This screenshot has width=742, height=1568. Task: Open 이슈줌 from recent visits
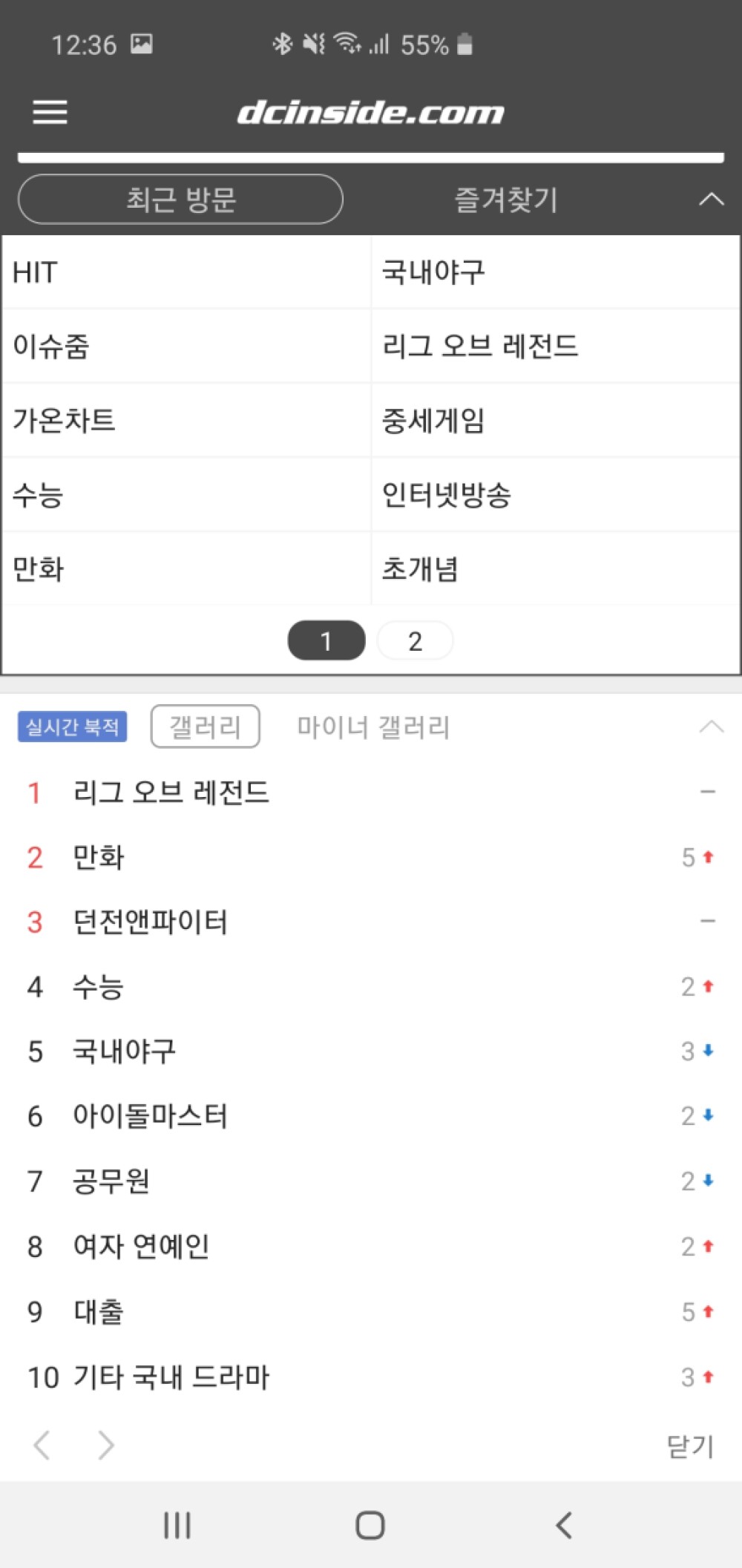coord(185,346)
